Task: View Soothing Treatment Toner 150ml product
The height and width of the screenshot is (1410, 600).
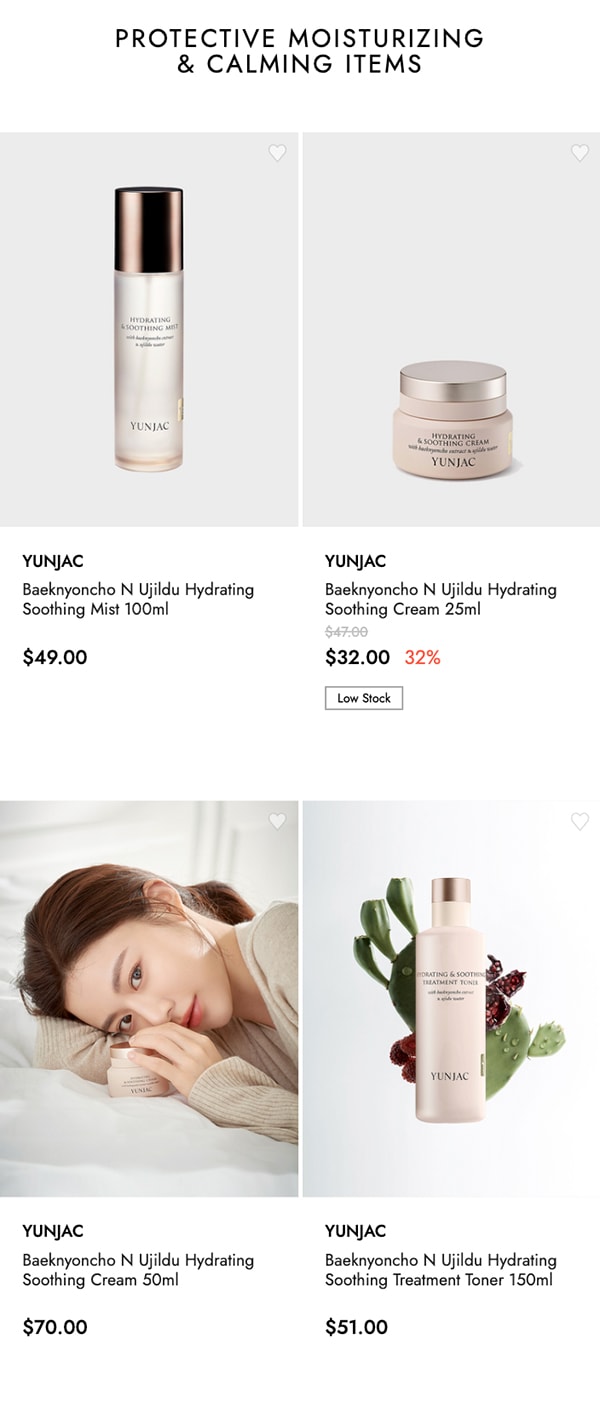Action: (440, 1270)
